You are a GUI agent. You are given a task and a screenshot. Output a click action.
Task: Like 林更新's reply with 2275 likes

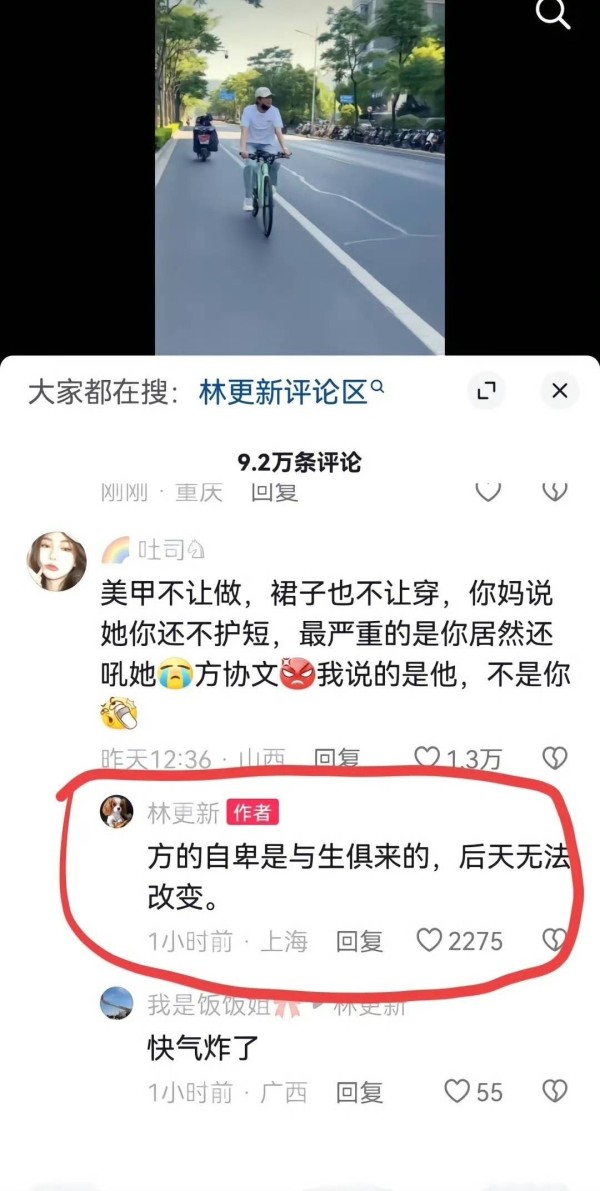tap(459, 941)
